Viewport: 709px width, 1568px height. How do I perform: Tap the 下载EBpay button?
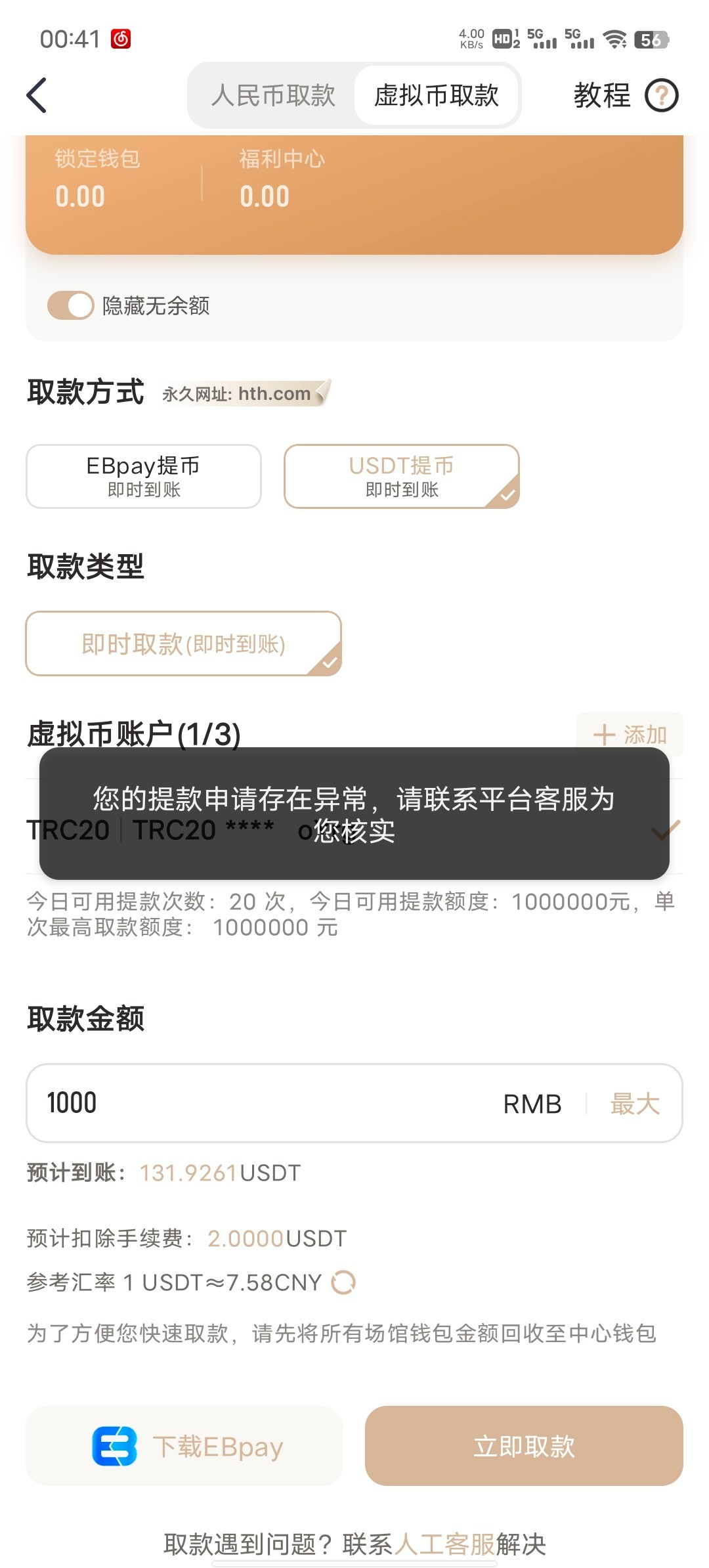click(x=184, y=1446)
